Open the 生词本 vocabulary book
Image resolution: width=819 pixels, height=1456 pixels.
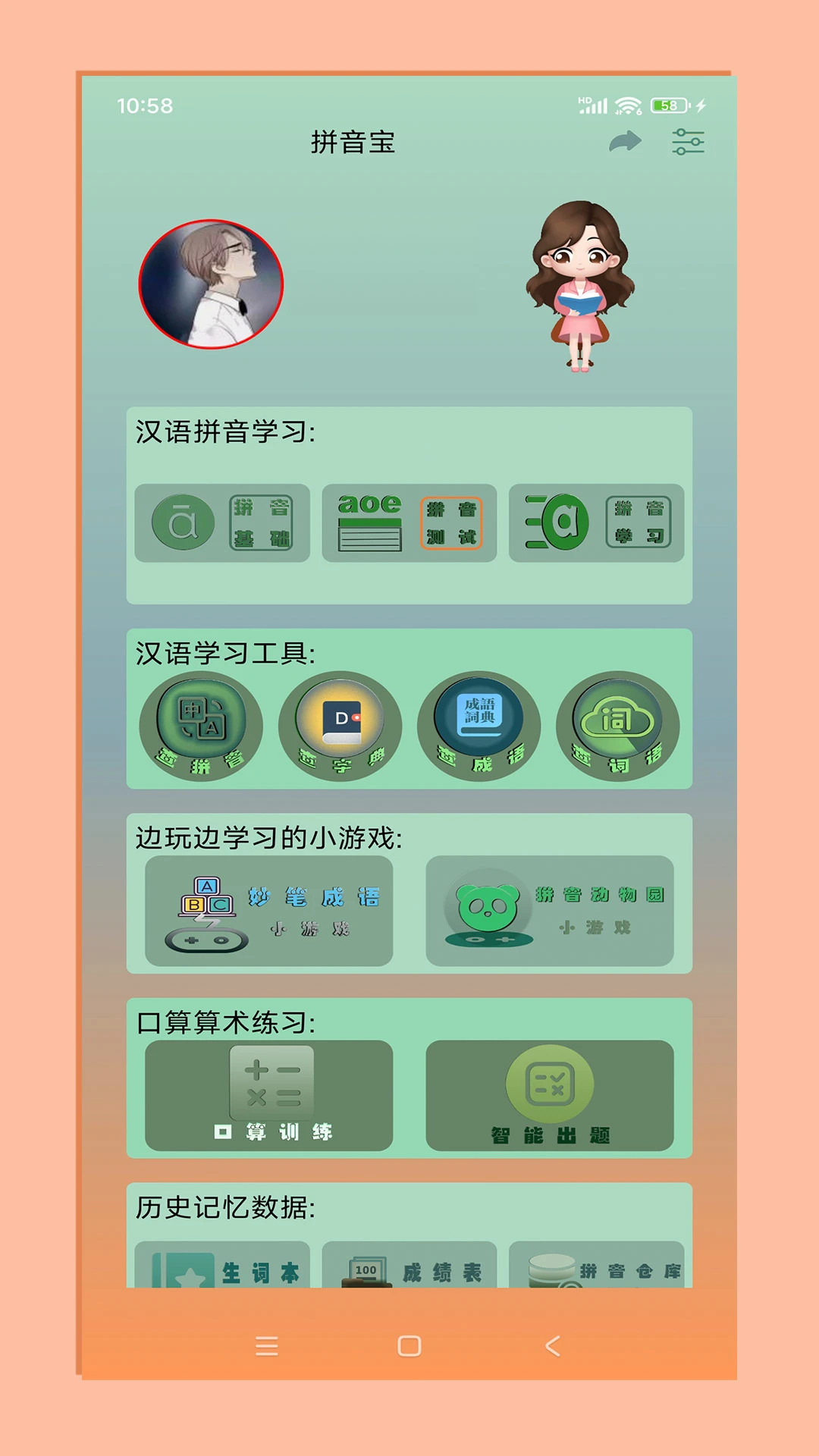pos(222,1267)
